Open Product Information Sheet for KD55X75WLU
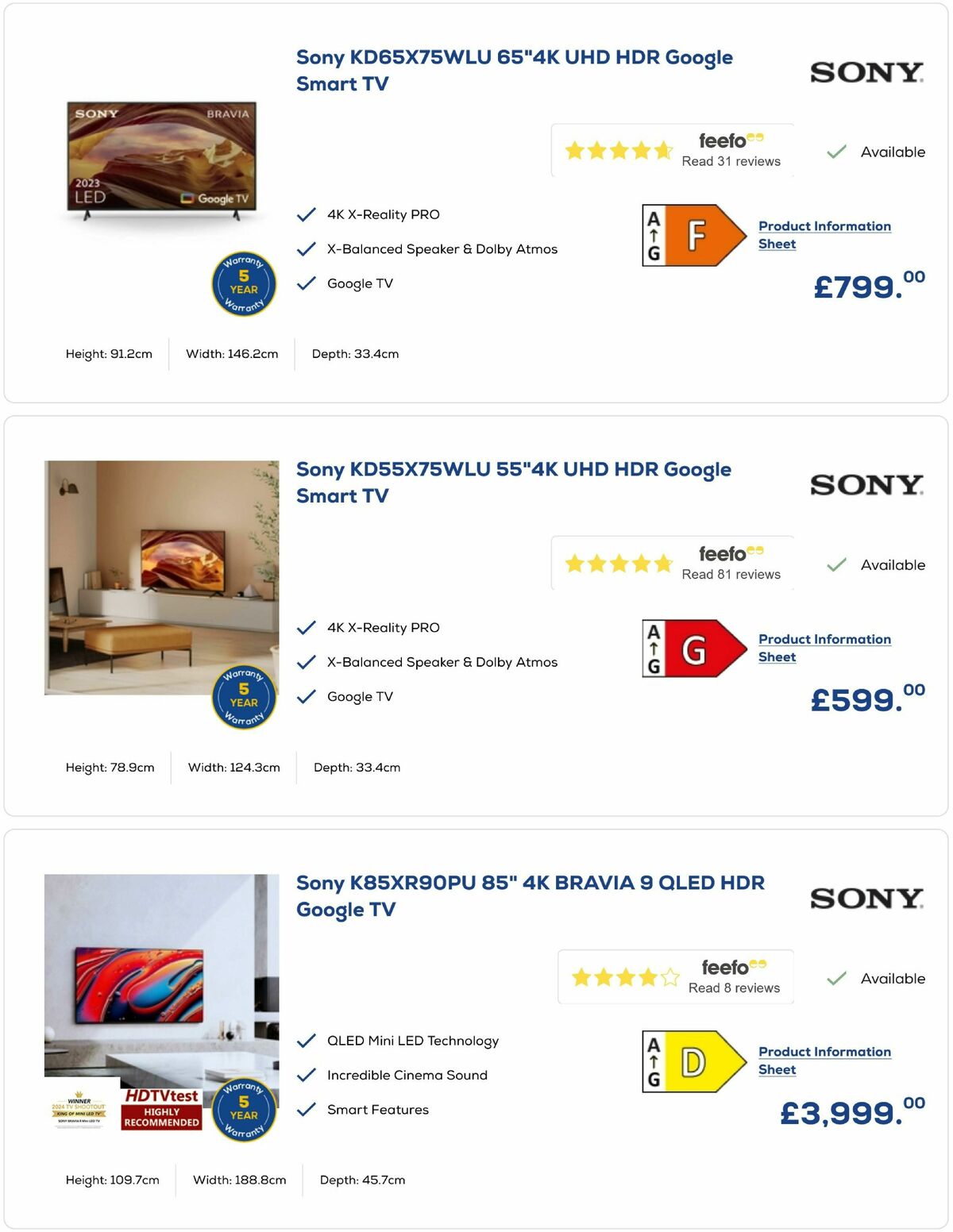This screenshot has height=1232, width=953. pos(824,648)
